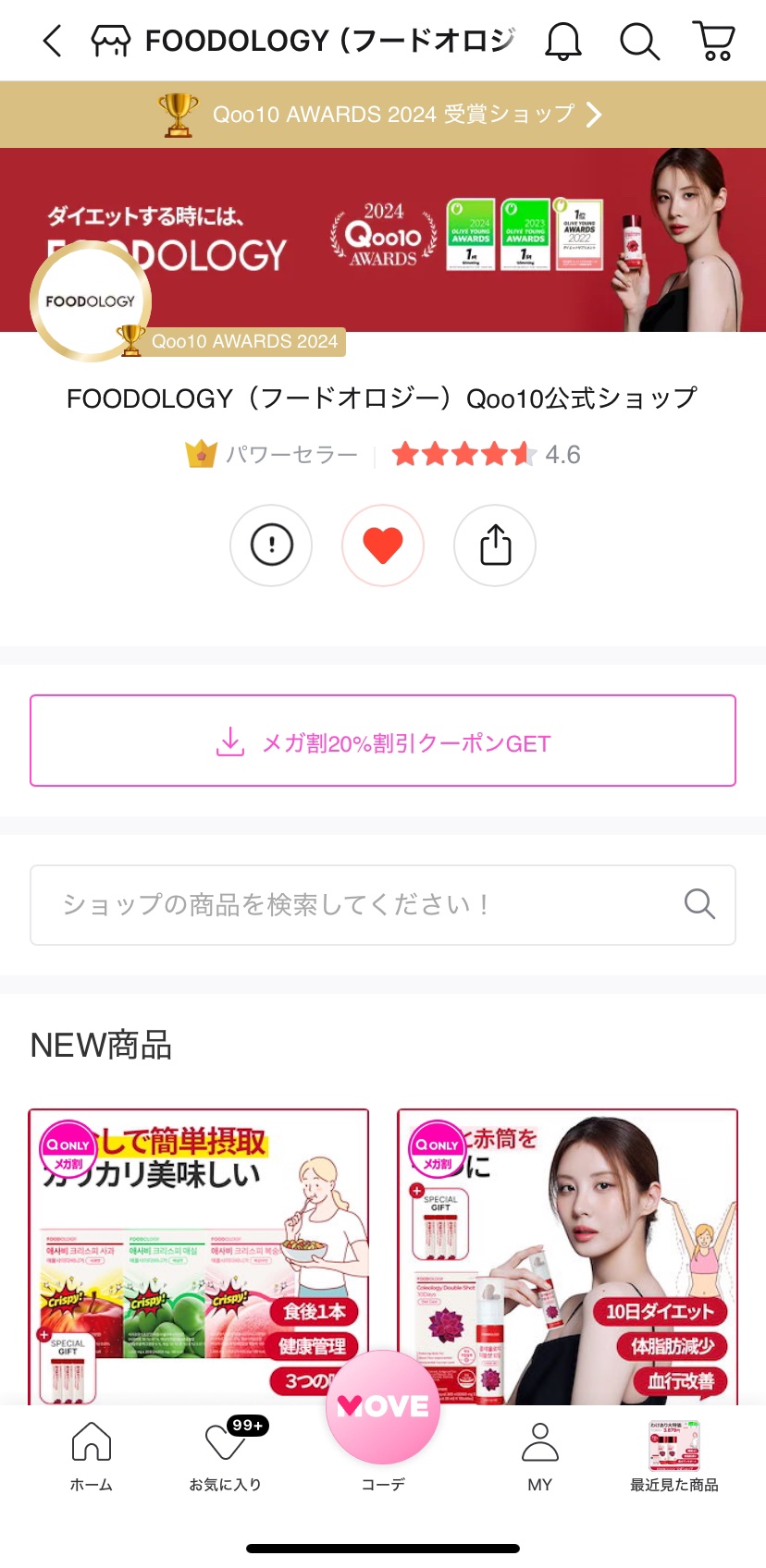
Task: Open the Qoo10 AWARDS 2024 winners banner
Action: pos(383,115)
